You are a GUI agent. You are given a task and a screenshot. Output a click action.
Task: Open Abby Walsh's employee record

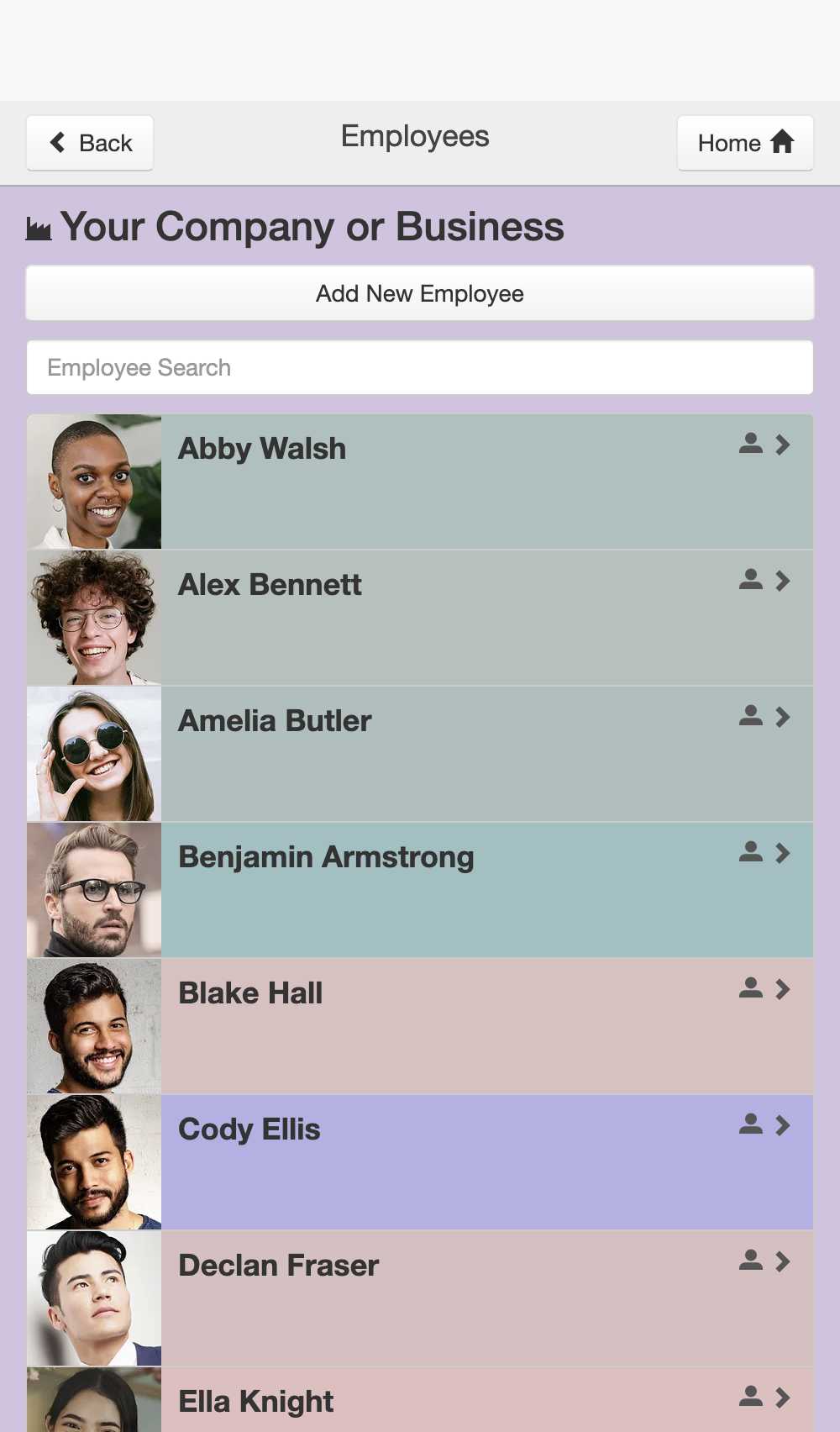pyautogui.click(x=420, y=482)
